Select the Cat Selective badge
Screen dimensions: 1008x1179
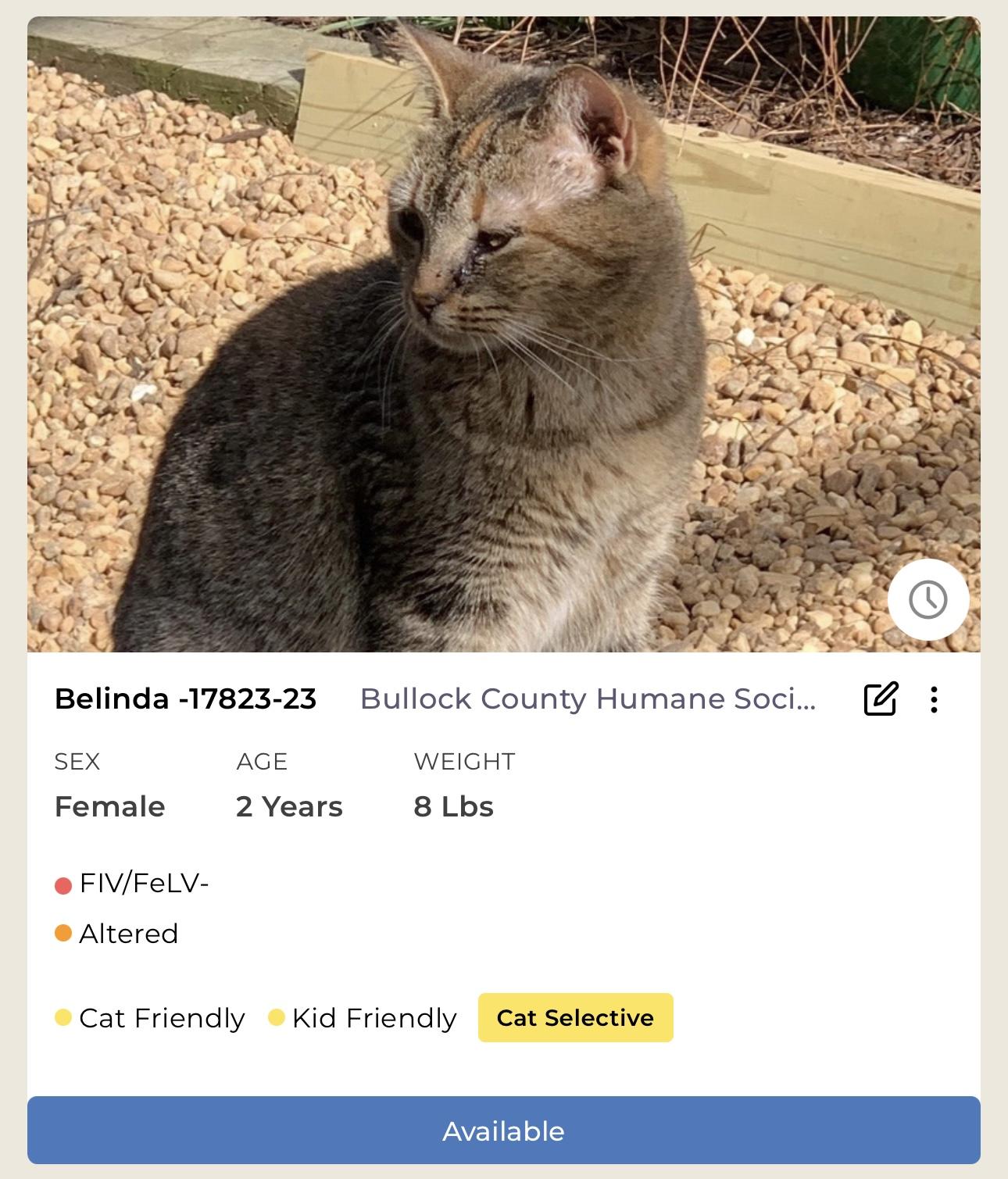tap(576, 1017)
